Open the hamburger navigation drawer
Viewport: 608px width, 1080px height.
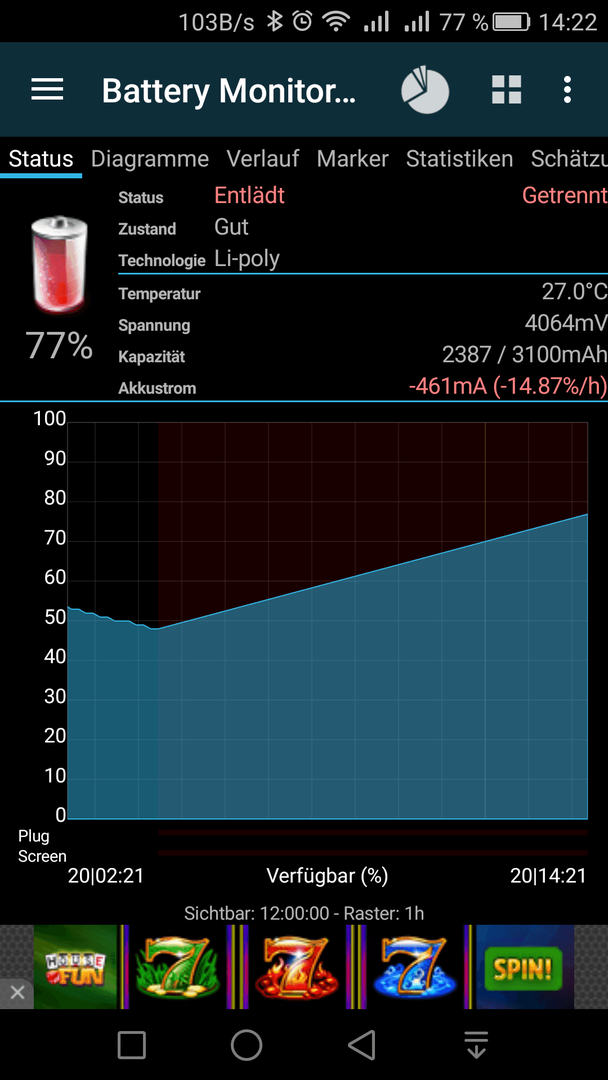pyautogui.click(x=47, y=90)
